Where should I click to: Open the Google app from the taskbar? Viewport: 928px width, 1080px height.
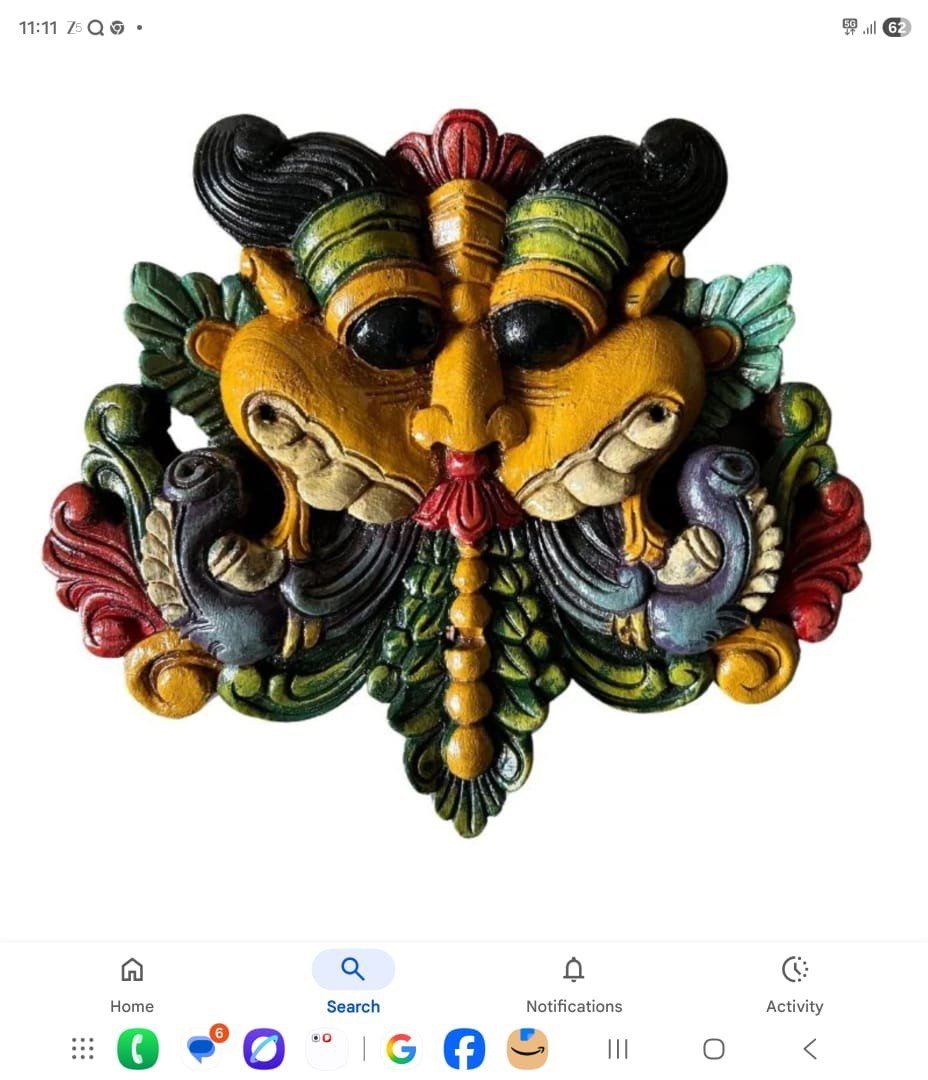point(401,1048)
